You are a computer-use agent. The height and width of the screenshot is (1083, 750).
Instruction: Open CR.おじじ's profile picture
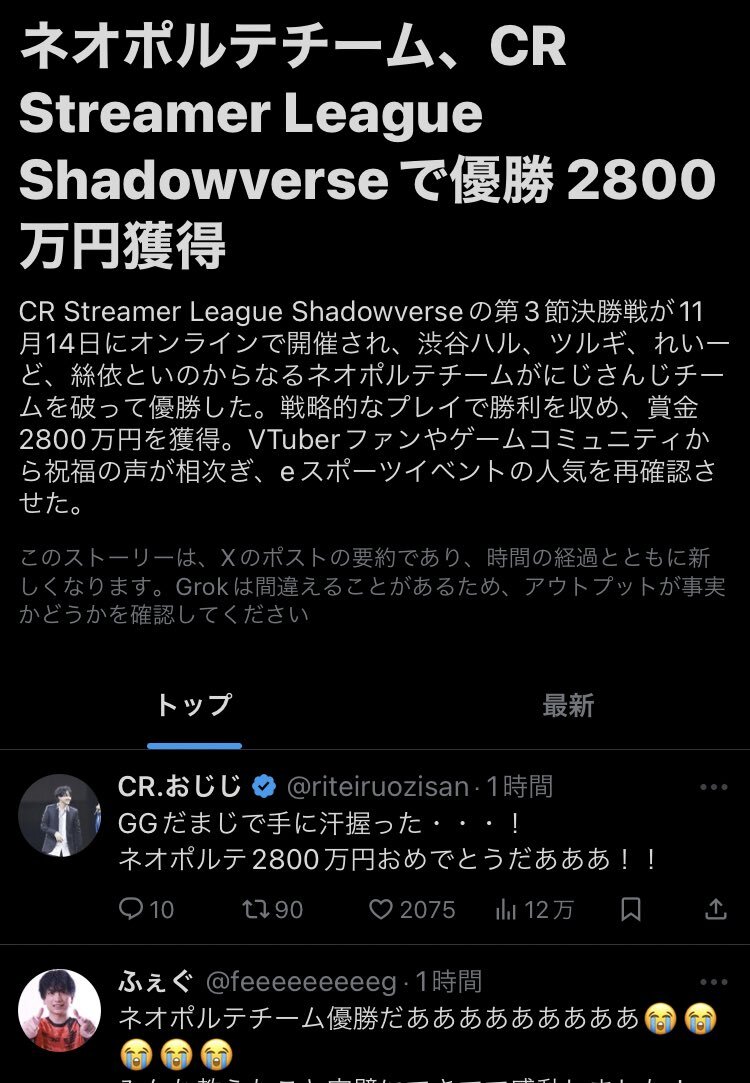click(60, 815)
